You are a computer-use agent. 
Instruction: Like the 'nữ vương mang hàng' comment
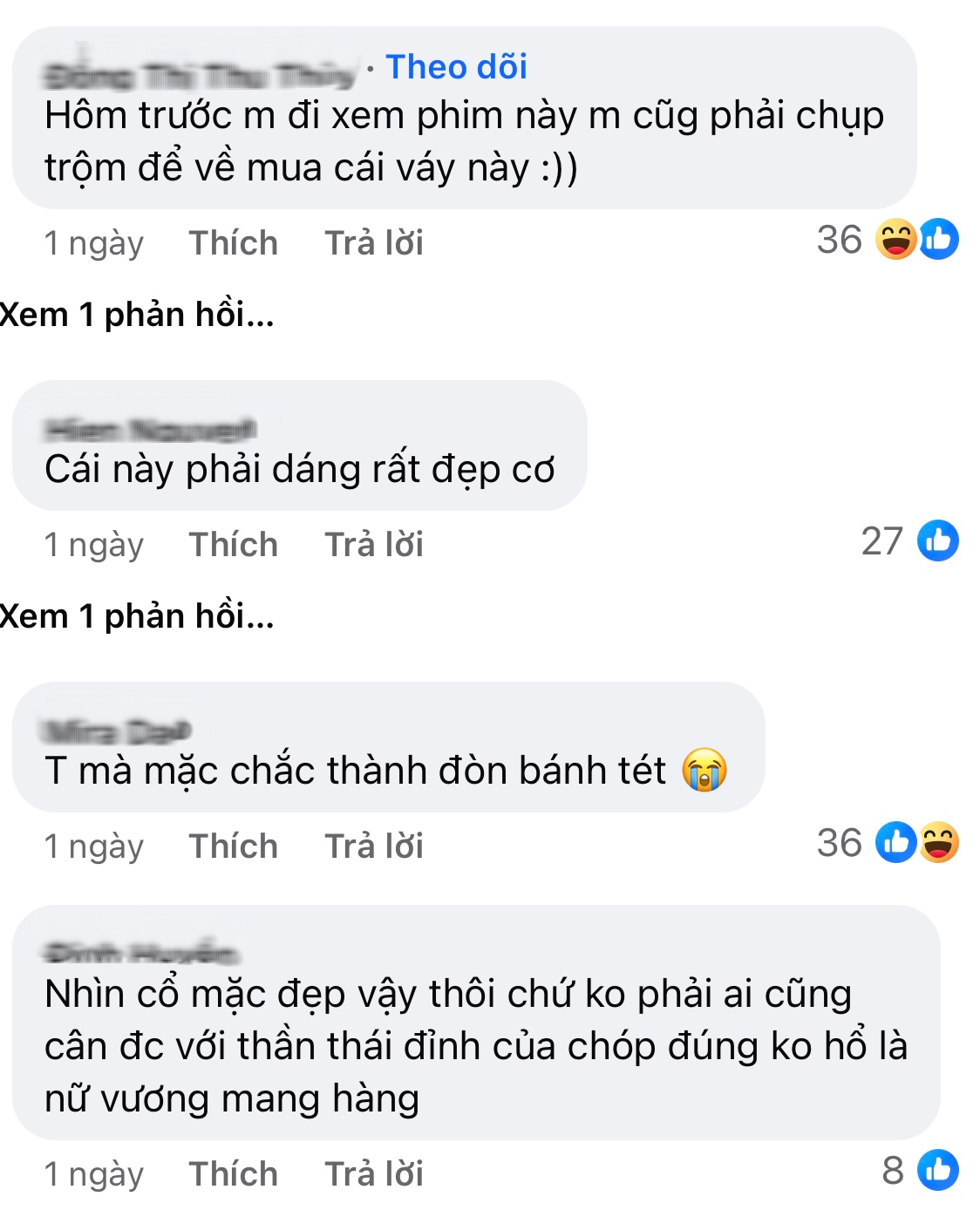click(233, 1174)
